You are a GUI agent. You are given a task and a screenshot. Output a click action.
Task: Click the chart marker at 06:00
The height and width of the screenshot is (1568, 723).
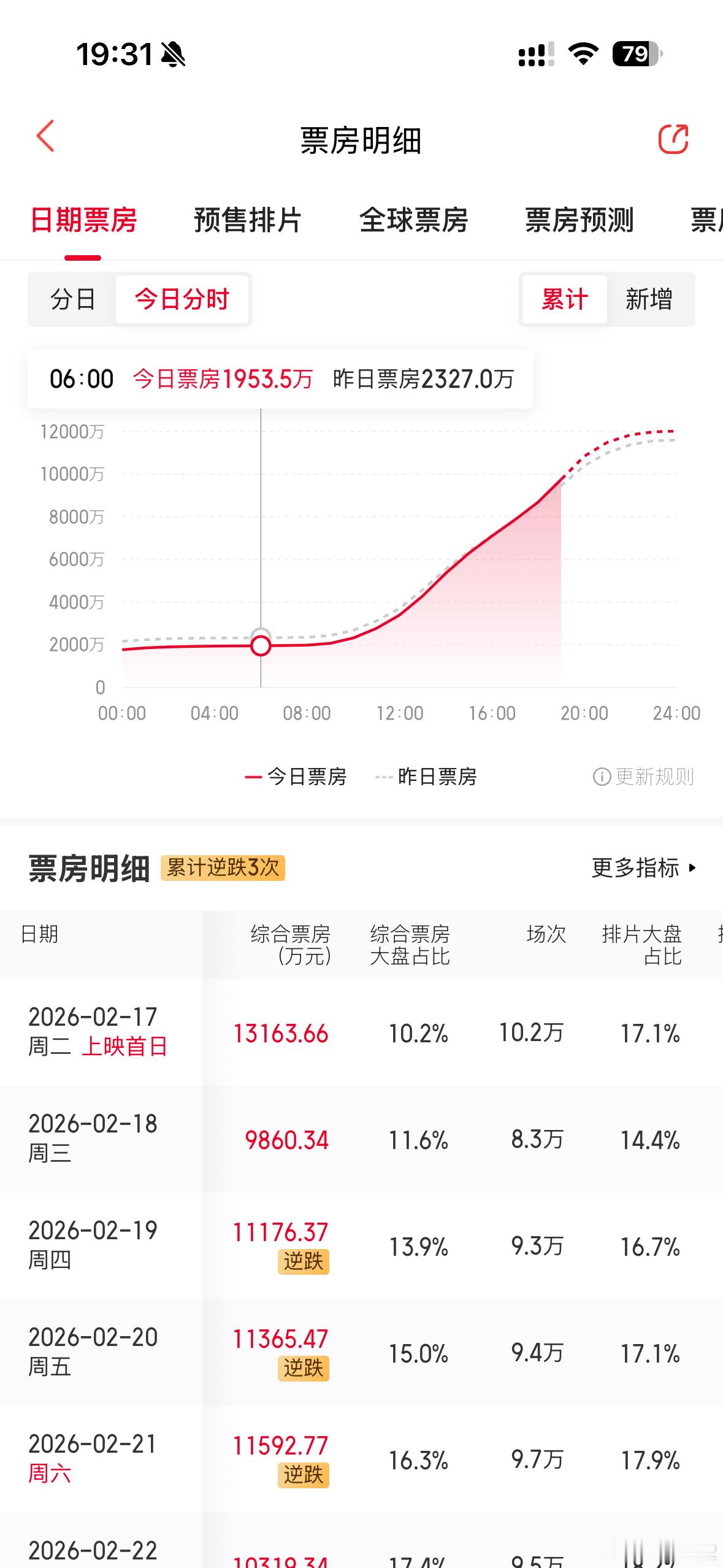pos(260,645)
